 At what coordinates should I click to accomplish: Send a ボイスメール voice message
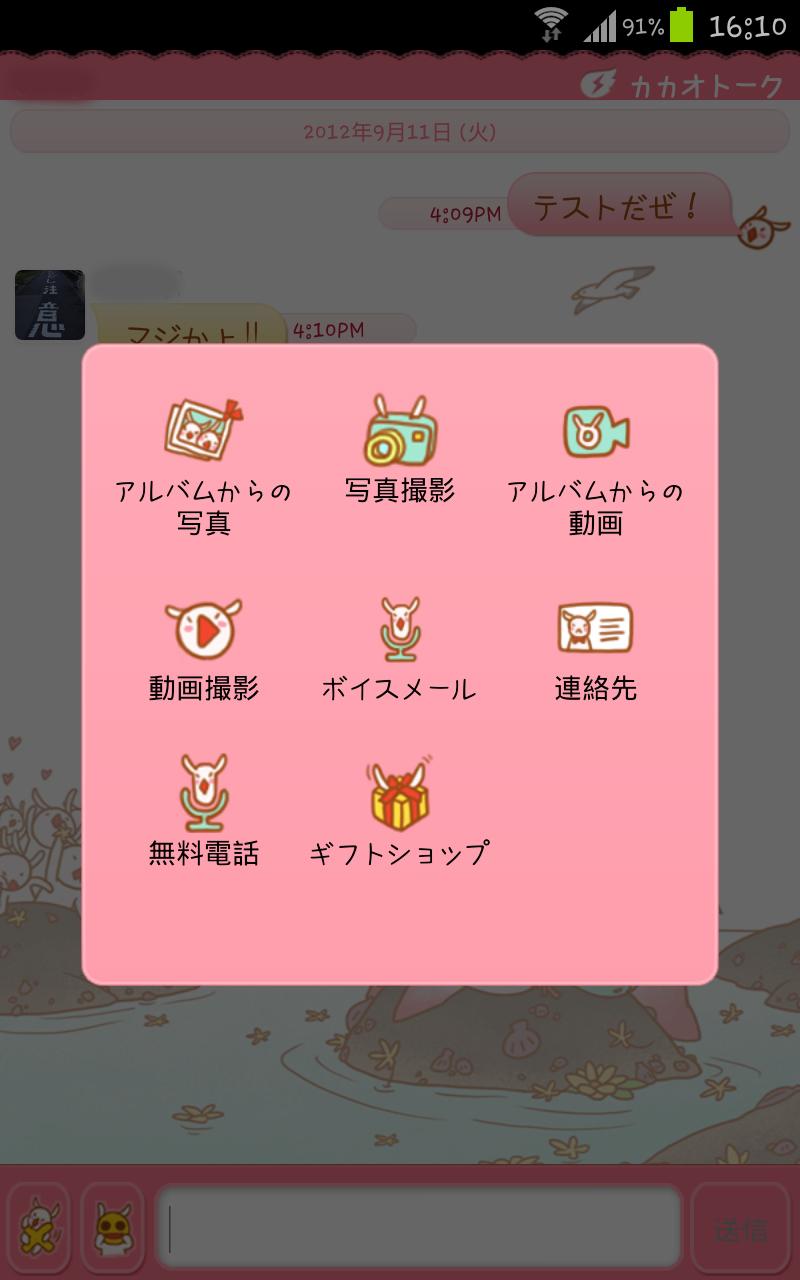(400, 648)
